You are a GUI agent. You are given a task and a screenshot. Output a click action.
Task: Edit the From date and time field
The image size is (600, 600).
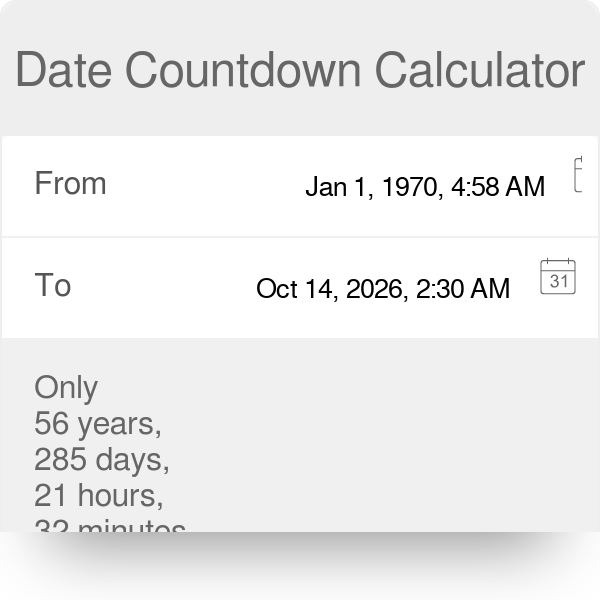click(425, 187)
